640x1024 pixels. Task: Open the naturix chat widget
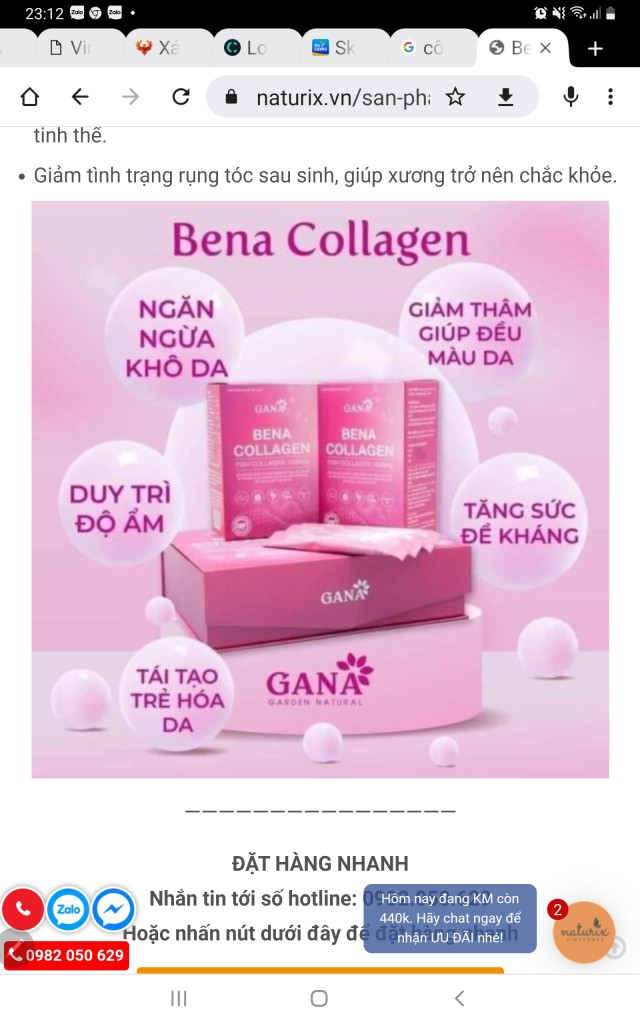[584, 932]
